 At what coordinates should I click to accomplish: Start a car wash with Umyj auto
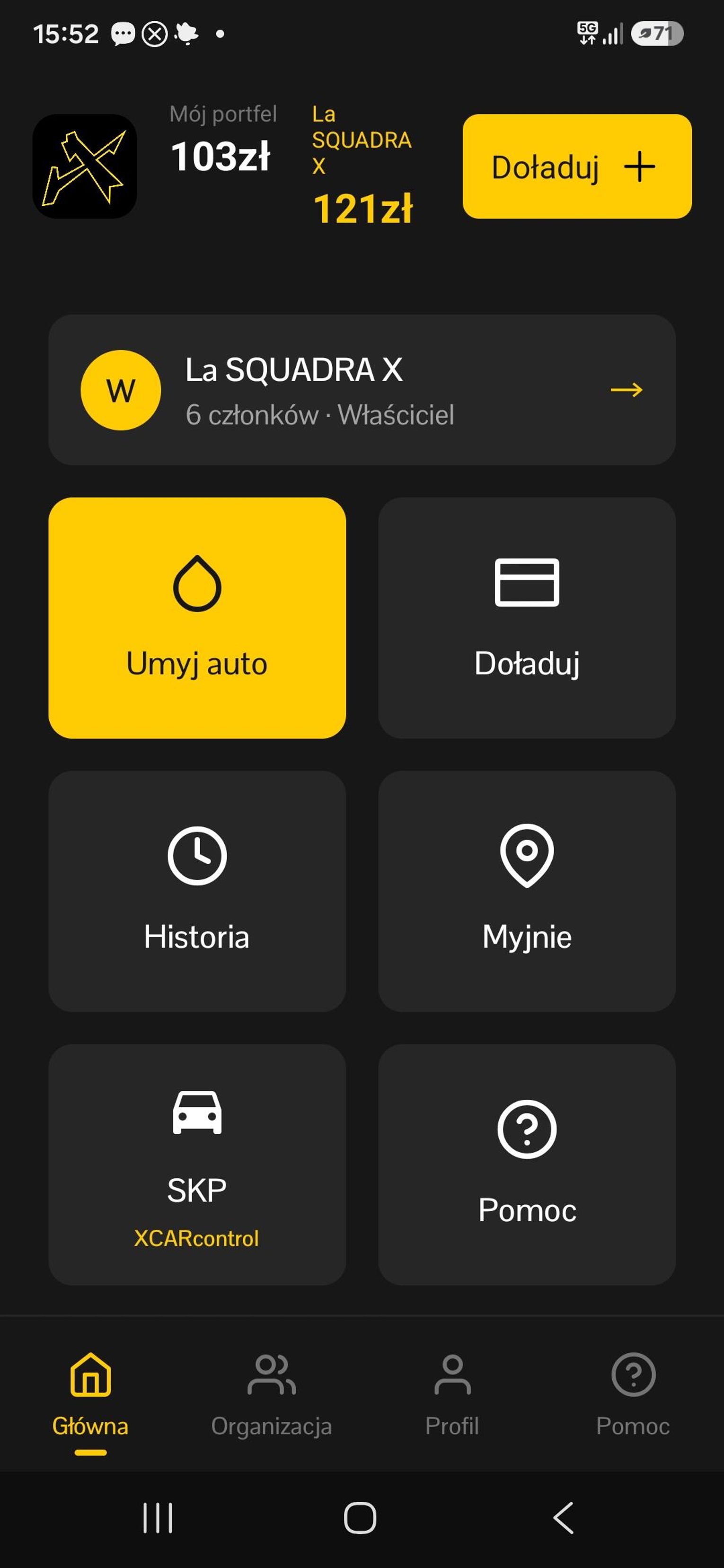197,618
